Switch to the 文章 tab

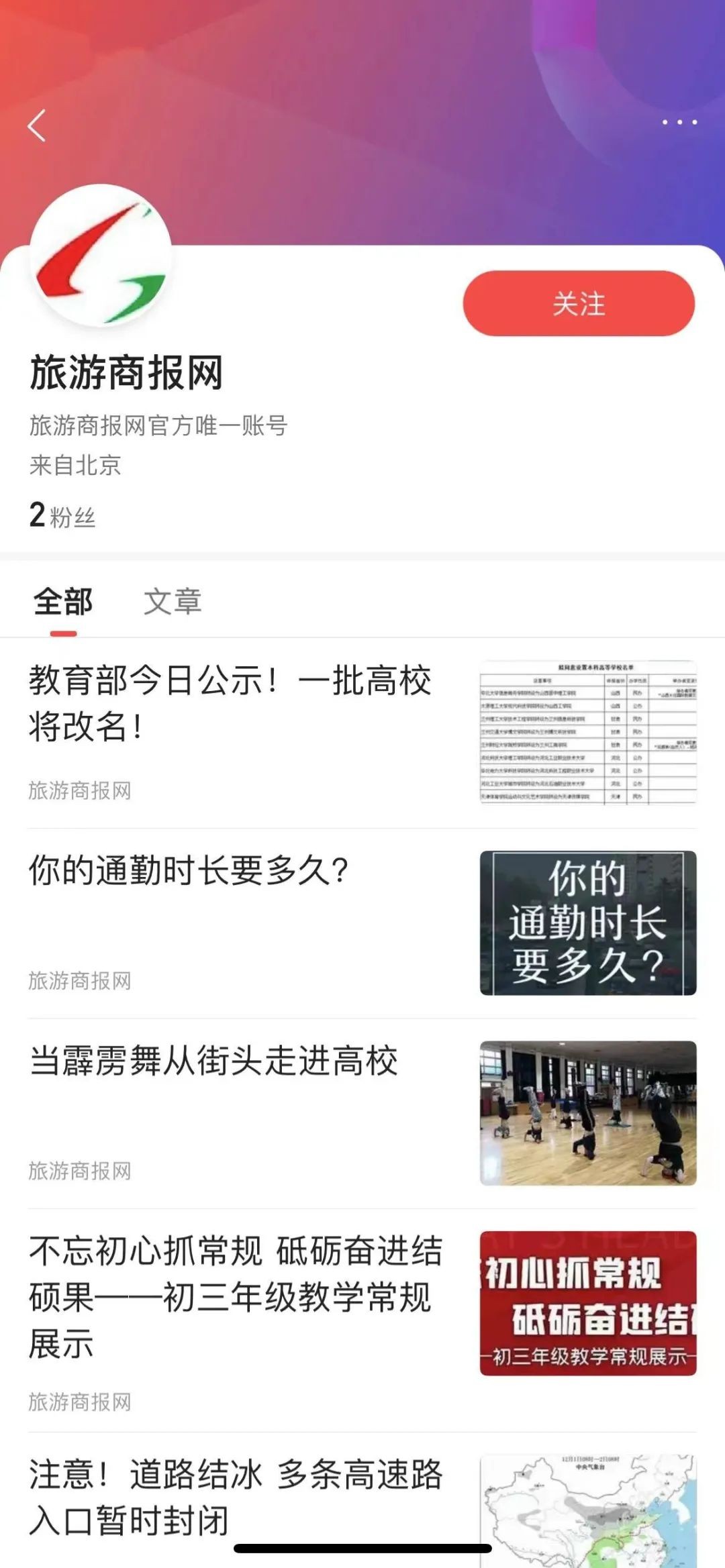click(173, 601)
